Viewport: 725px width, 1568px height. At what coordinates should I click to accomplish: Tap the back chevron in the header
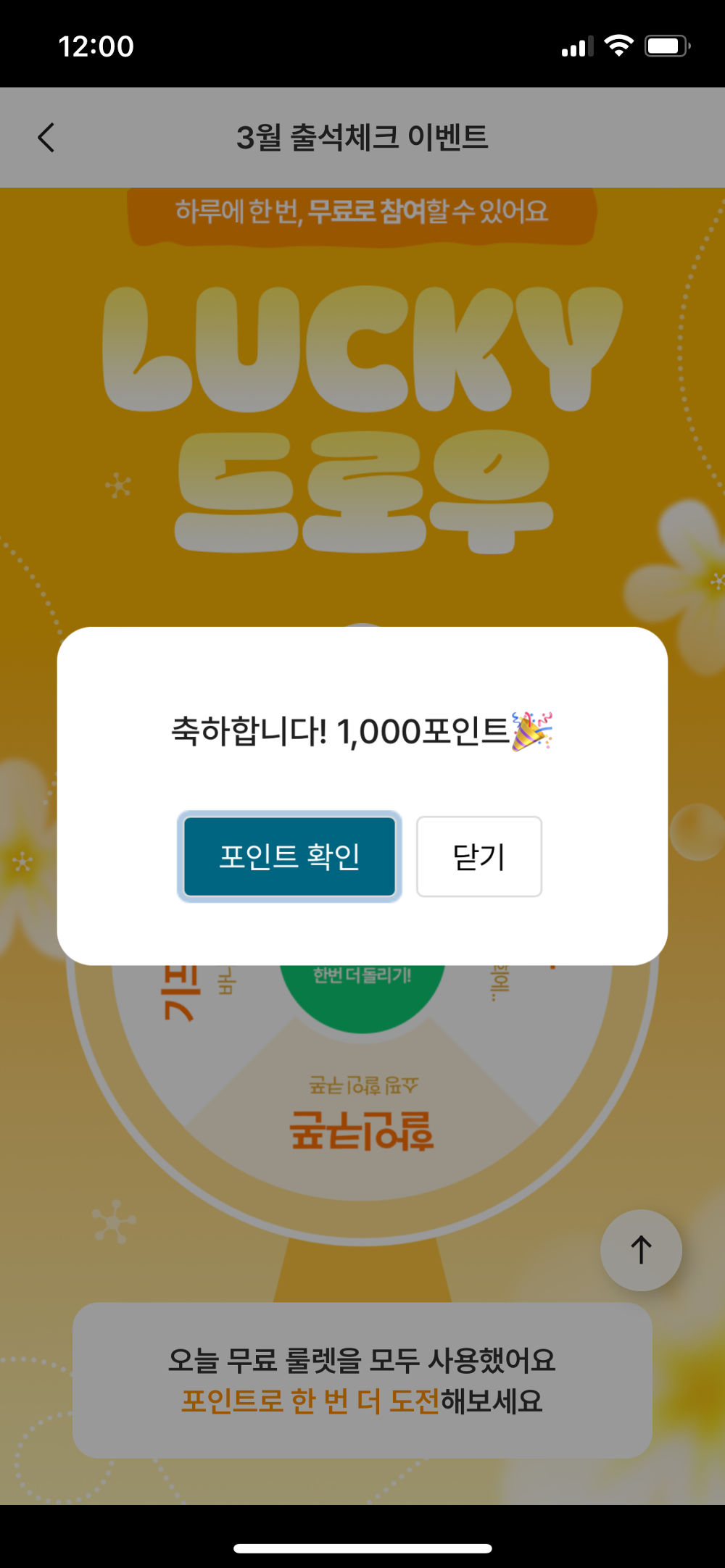tap(46, 138)
